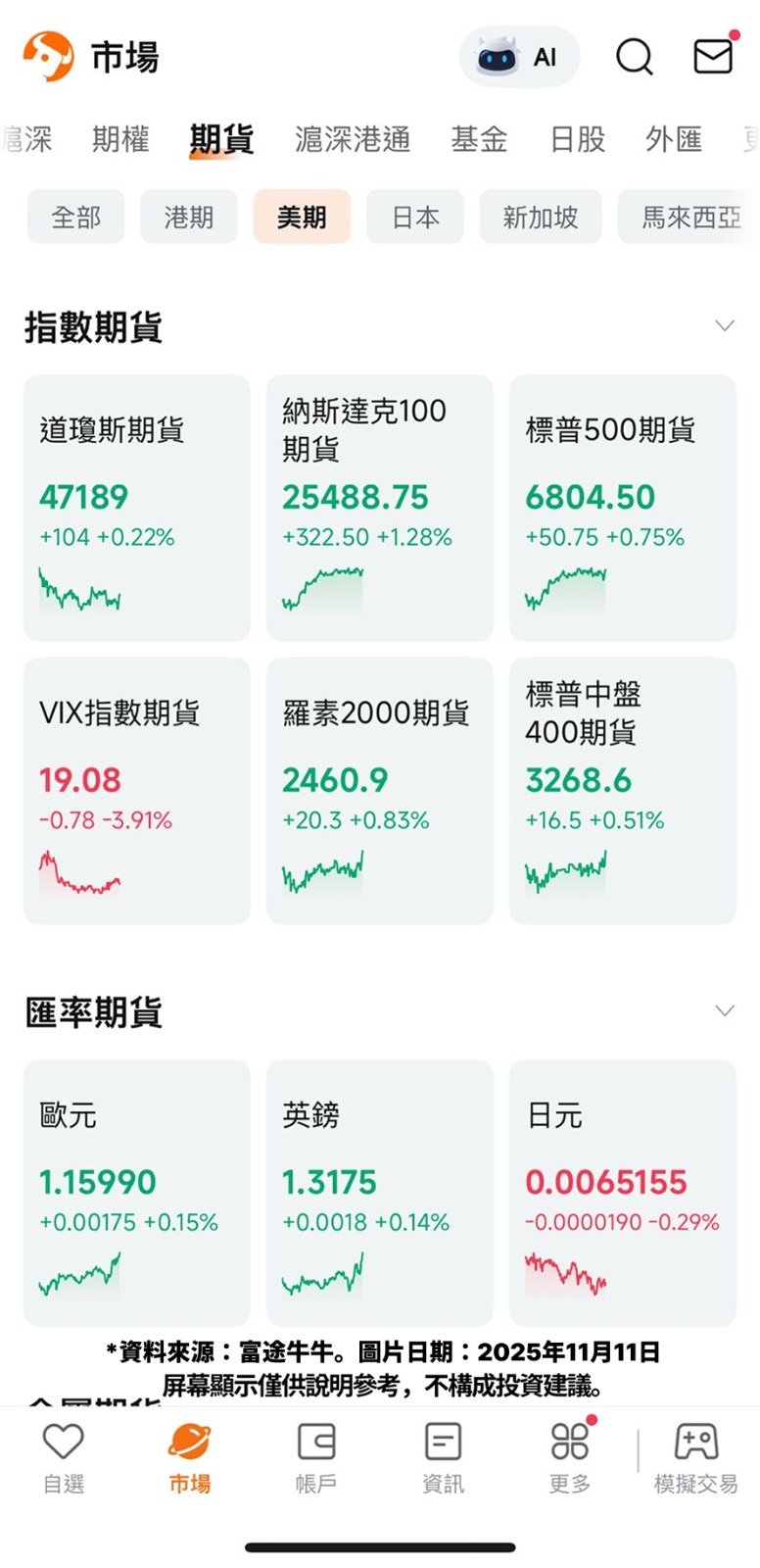Go to the 日股 tab
The width and height of the screenshot is (760, 1568).
(x=577, y=139)
